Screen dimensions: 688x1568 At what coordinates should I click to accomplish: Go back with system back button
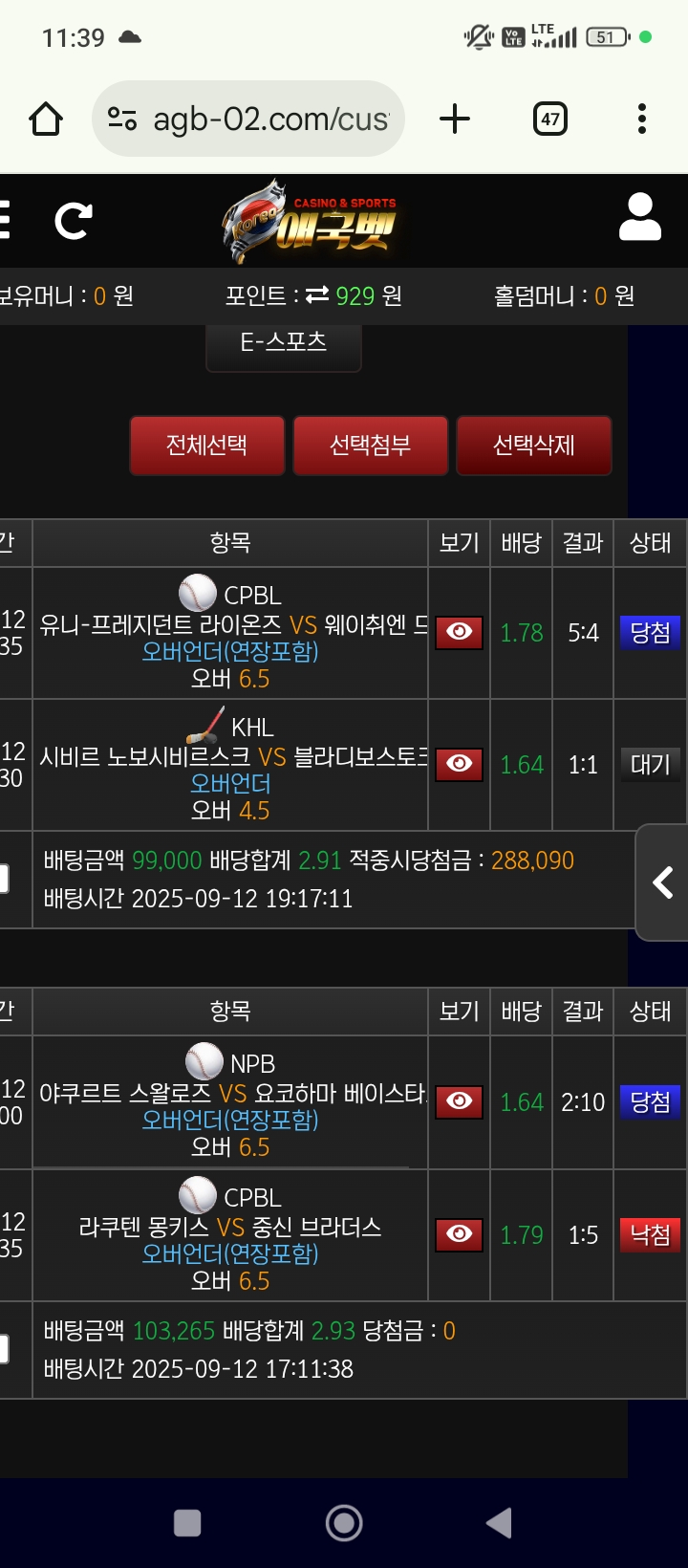pyautogui.click(x=499, y=1523)
